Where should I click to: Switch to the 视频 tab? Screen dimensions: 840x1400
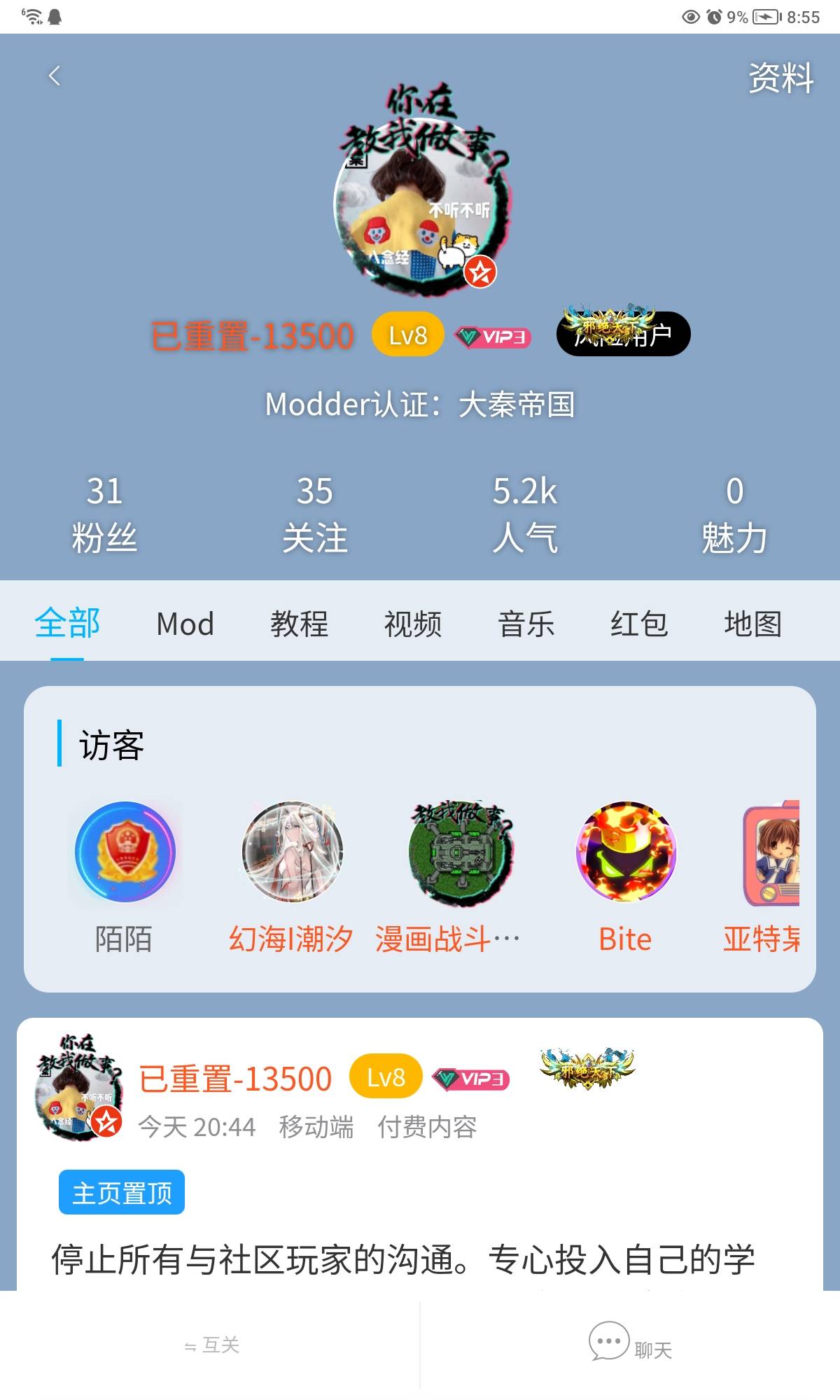click(x=412, y=624)
